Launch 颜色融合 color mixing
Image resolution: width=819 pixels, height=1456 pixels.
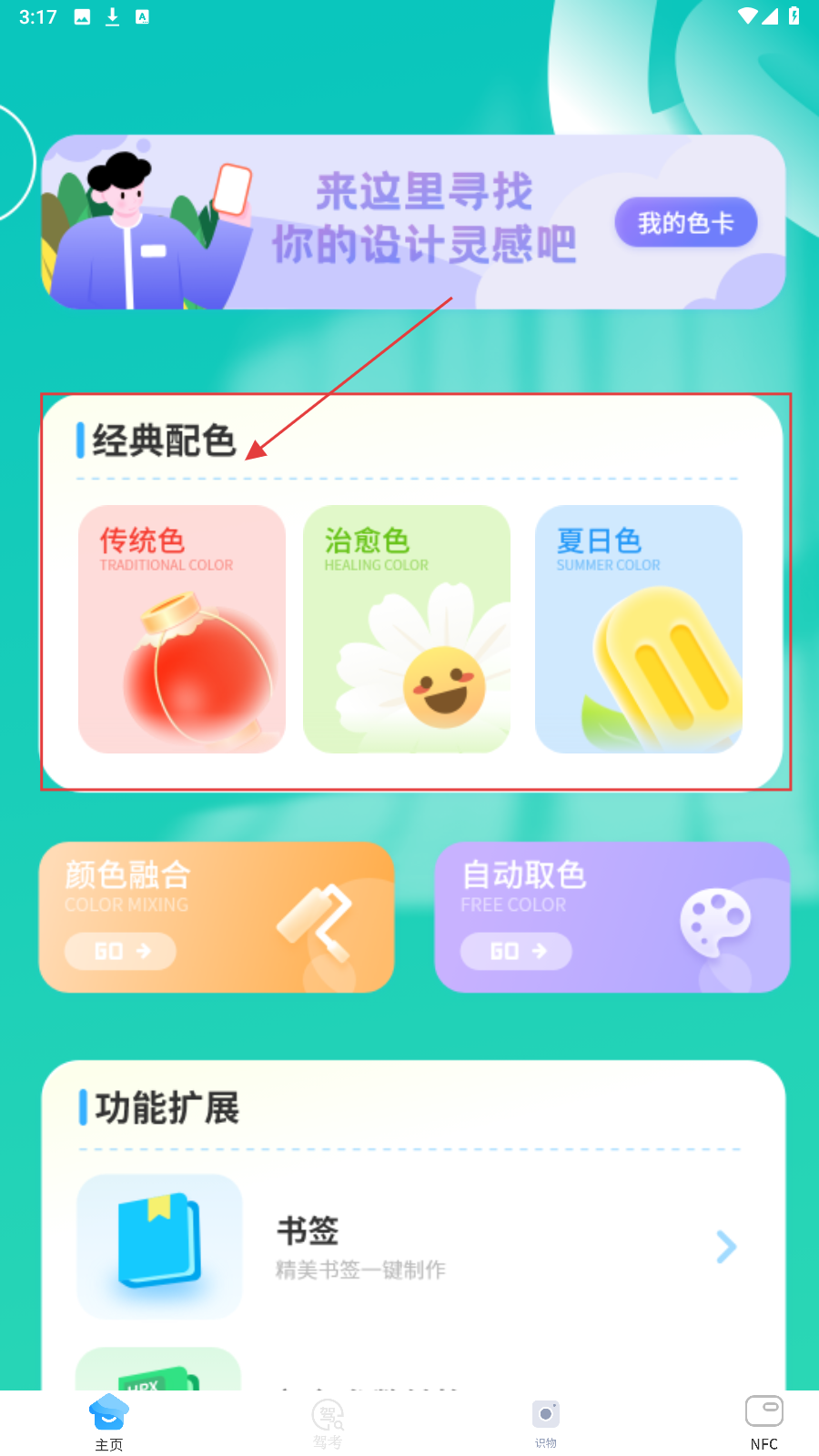point(216,916)
